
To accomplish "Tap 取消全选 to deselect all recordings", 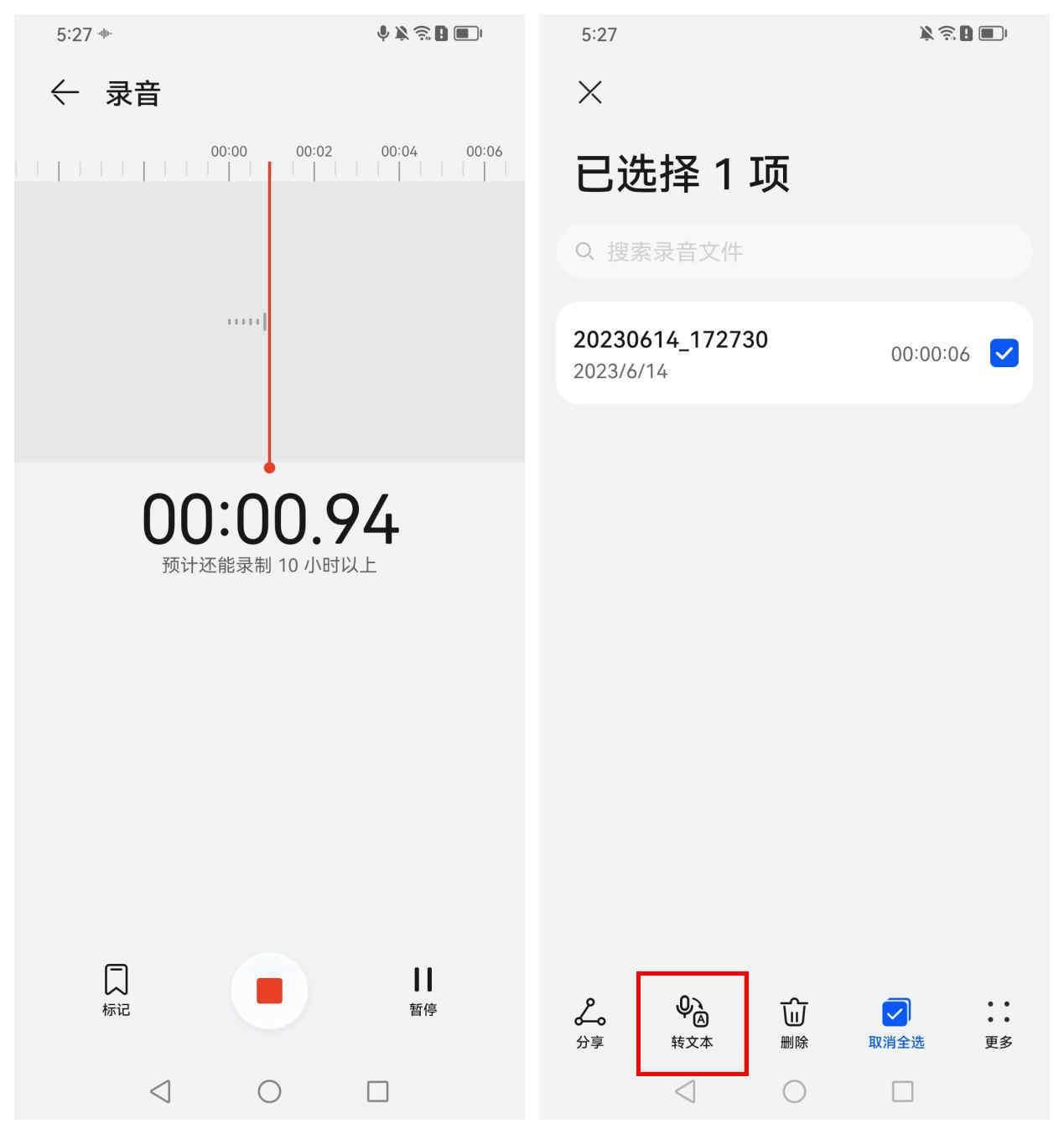I will coord(895,1014).
